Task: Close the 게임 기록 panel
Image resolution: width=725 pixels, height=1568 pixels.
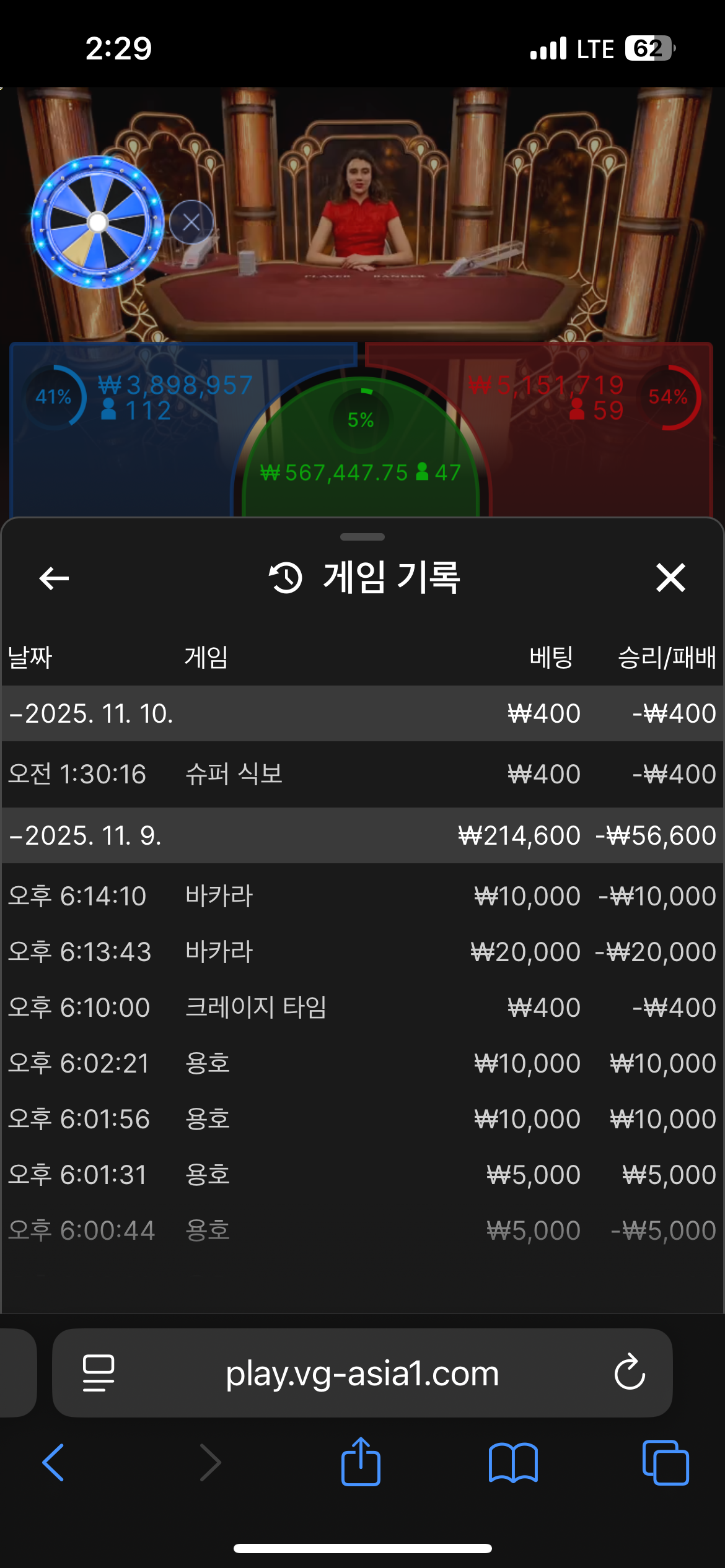Action: (670, 578)
